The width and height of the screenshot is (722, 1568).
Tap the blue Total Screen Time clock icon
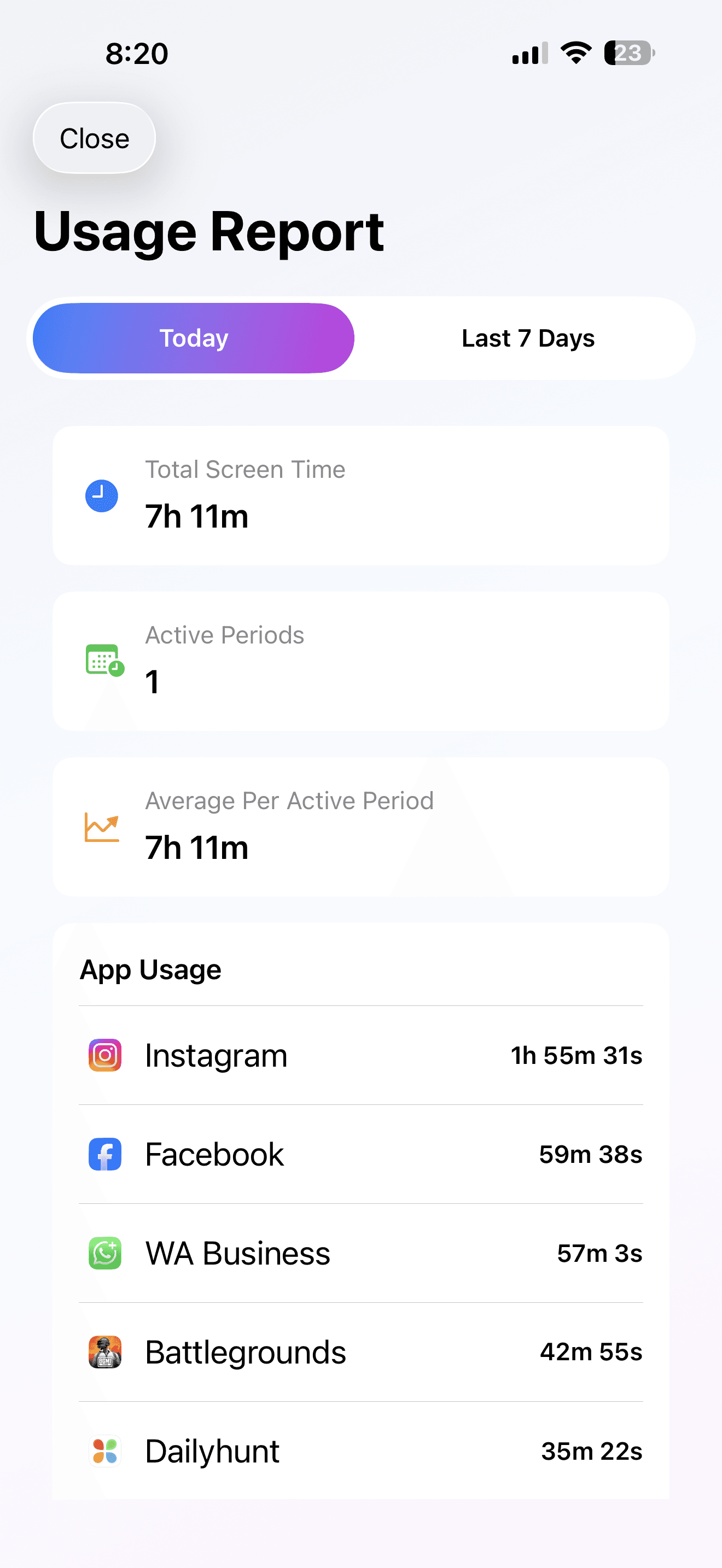tap(102, 496)
